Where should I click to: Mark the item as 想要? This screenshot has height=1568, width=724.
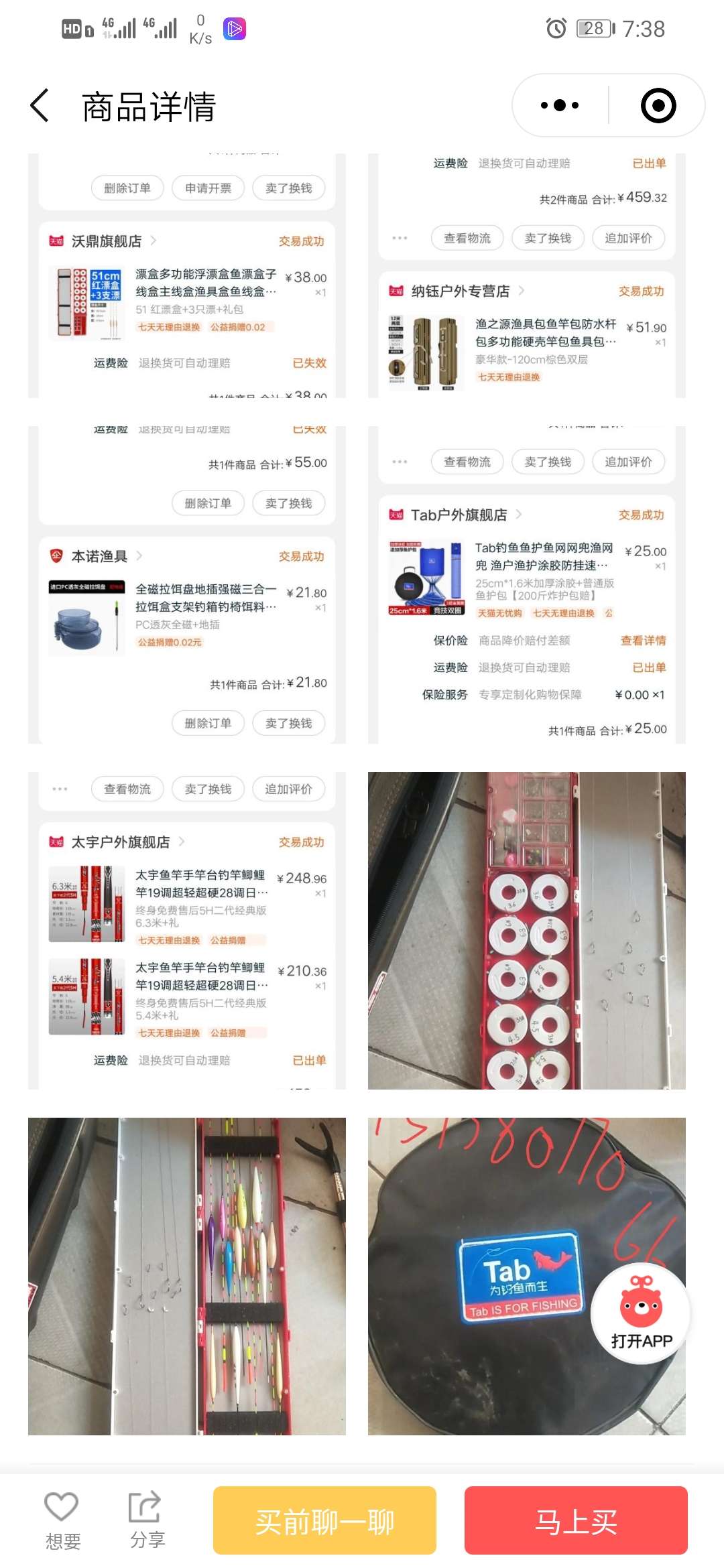click(62, 1520)
